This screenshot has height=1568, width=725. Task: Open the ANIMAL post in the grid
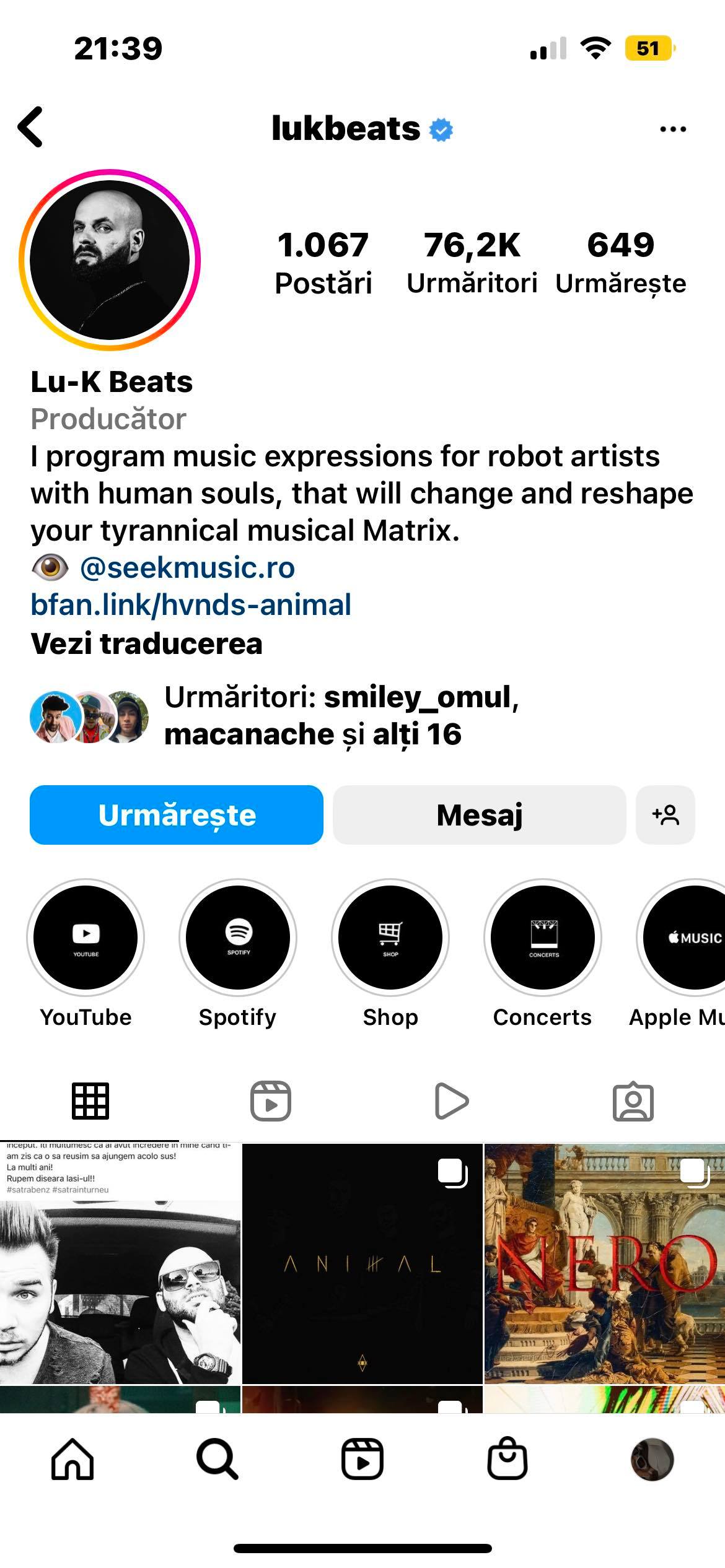point(362,1263)
